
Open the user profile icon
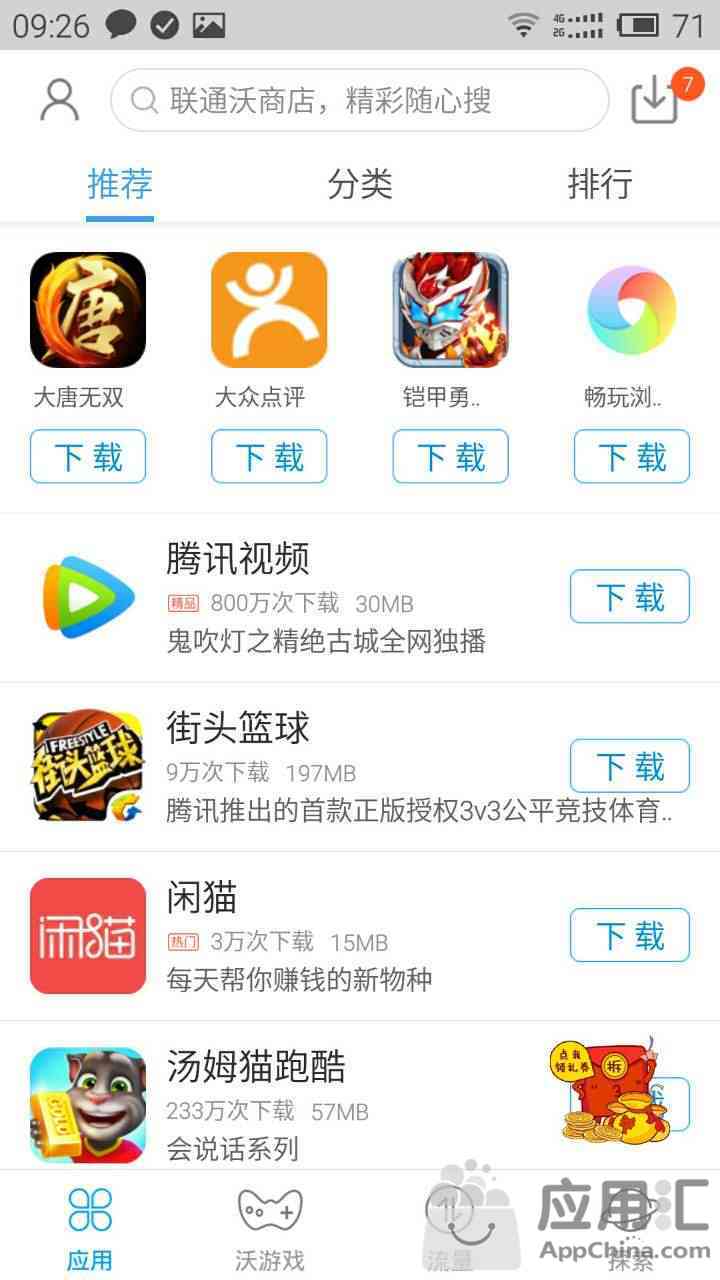coord(59,100)
